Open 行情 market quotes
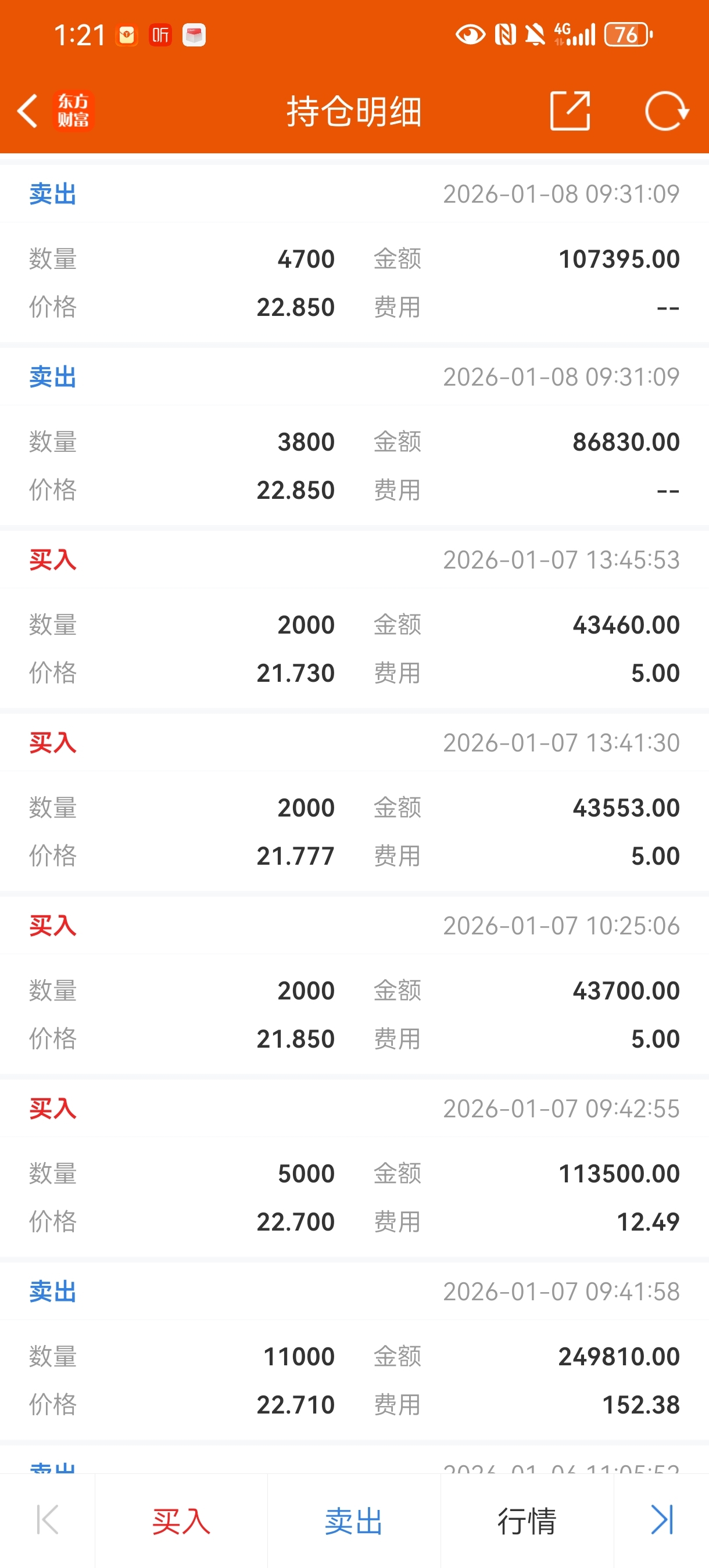 tap(527, 1520)
